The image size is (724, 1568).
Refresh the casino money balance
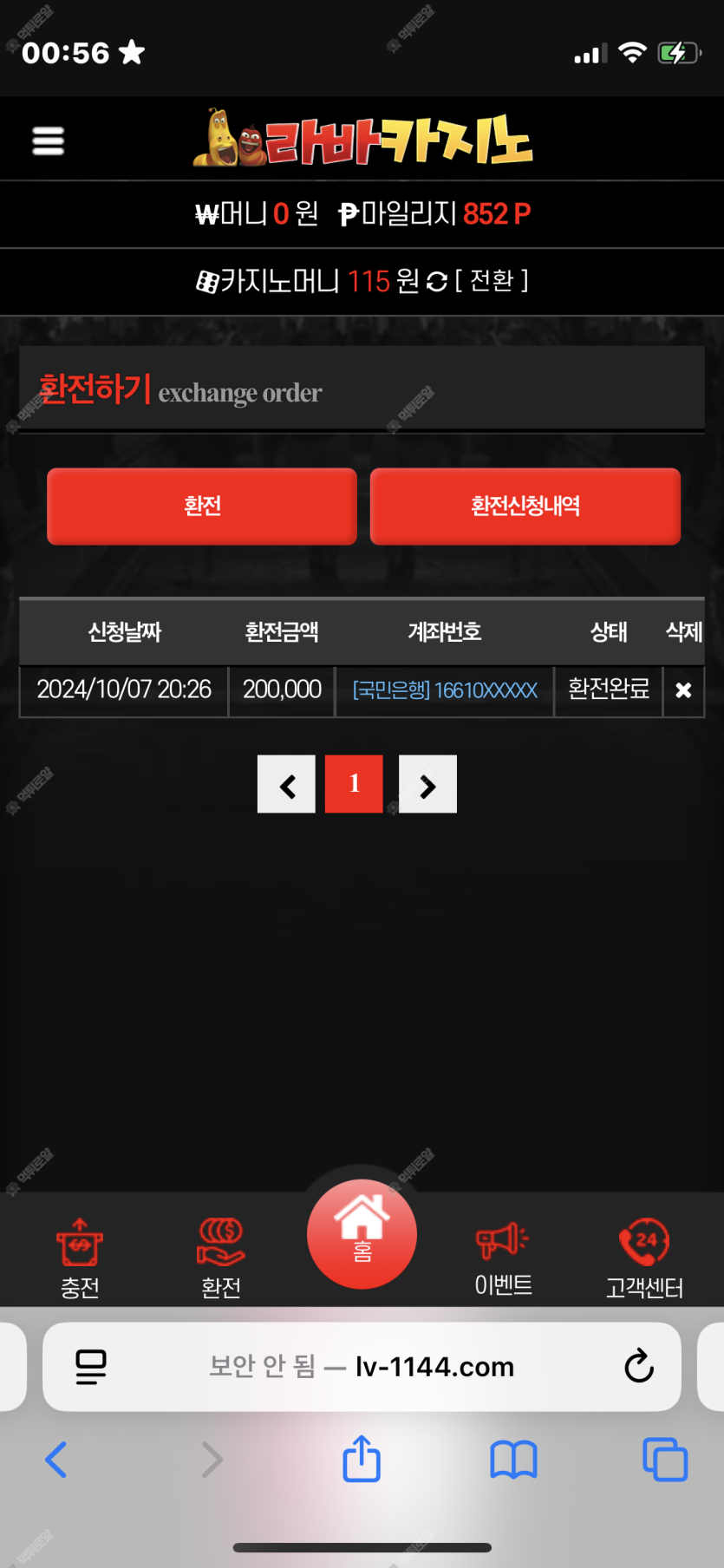[x=437, y=282]
